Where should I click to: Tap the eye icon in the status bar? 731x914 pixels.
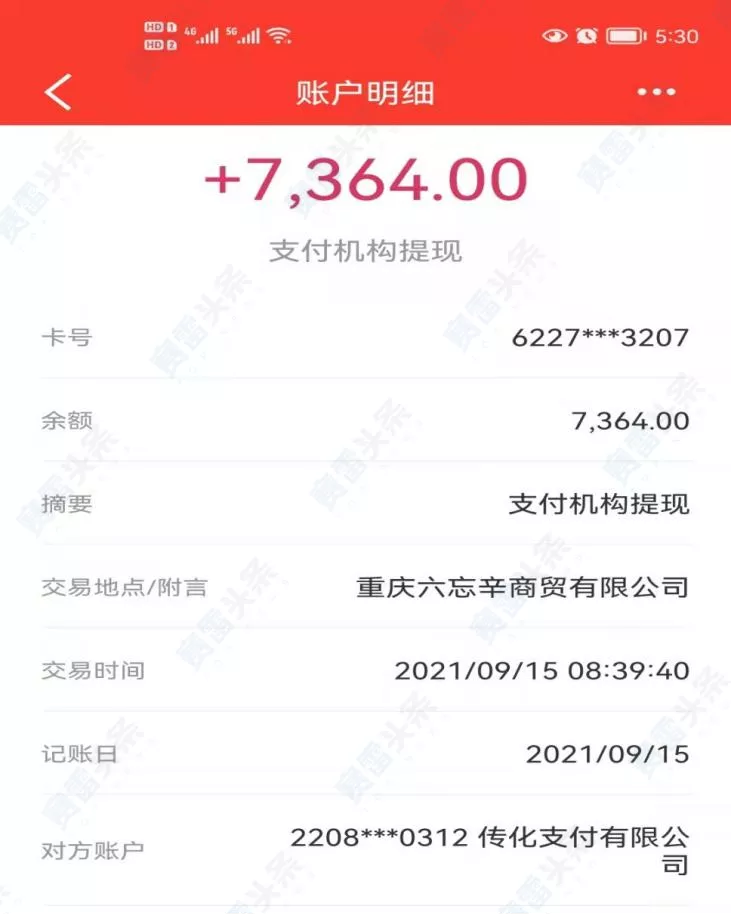553,36
